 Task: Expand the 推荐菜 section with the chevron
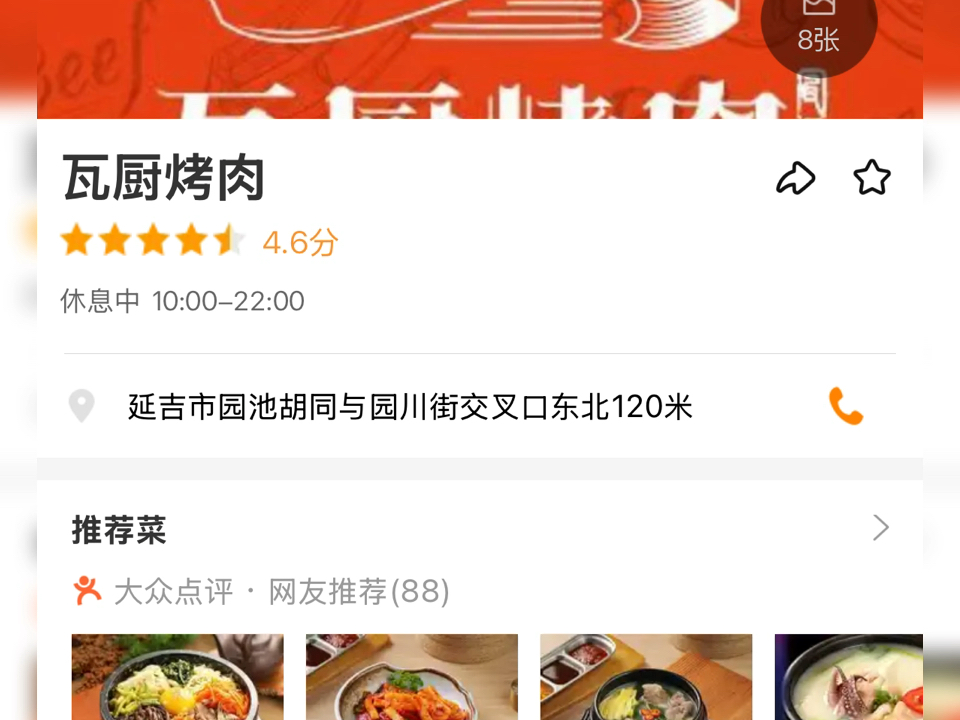880,528
